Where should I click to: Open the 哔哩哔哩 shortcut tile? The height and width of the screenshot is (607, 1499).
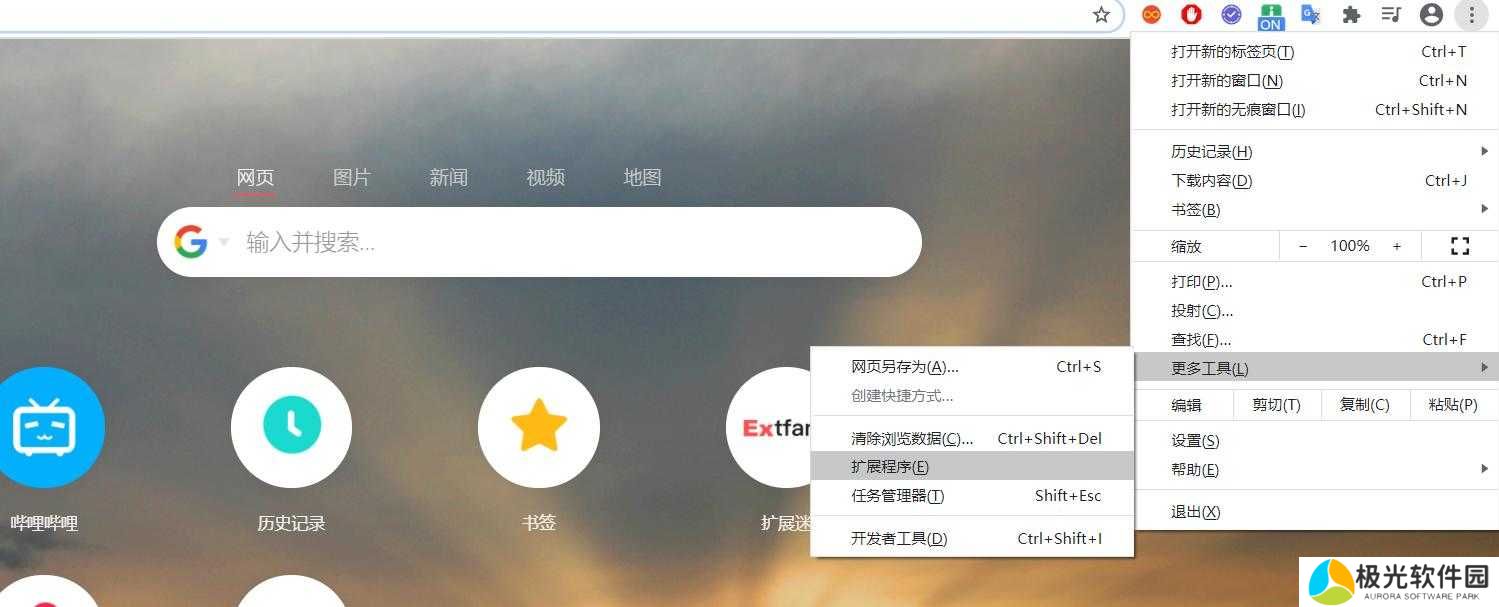(44, 428)
